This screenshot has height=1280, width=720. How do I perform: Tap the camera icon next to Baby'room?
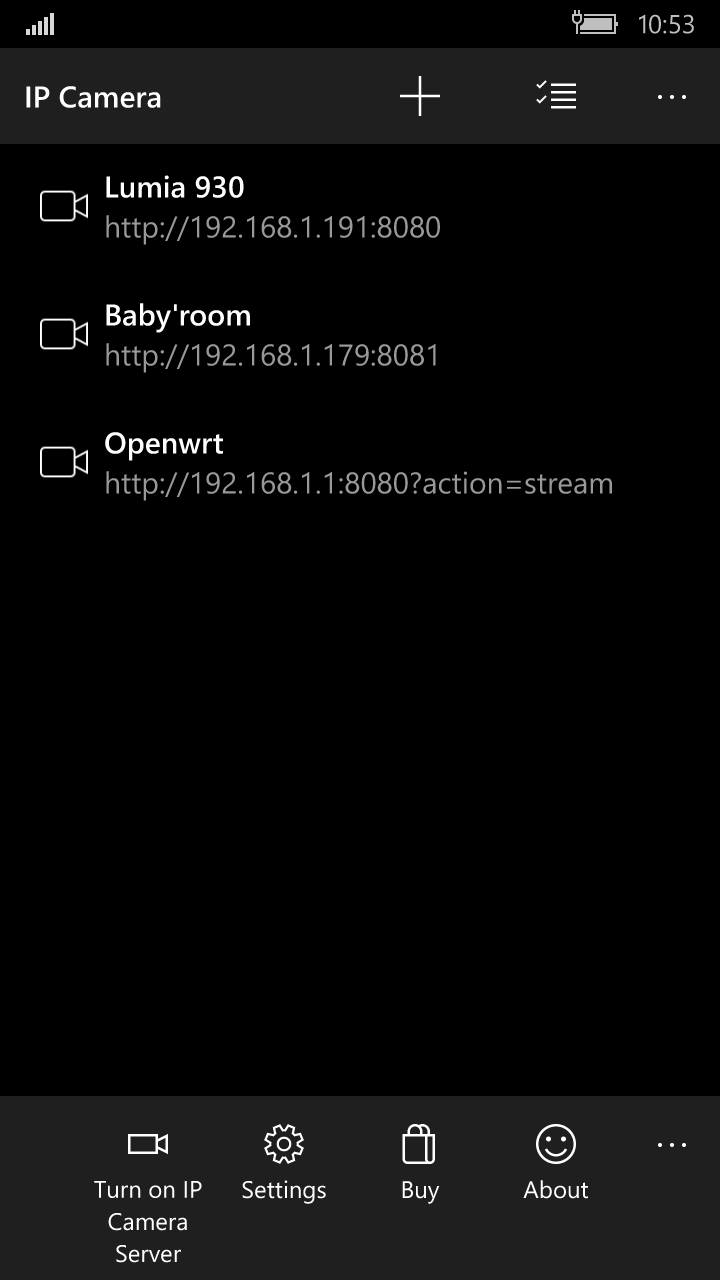62,333
